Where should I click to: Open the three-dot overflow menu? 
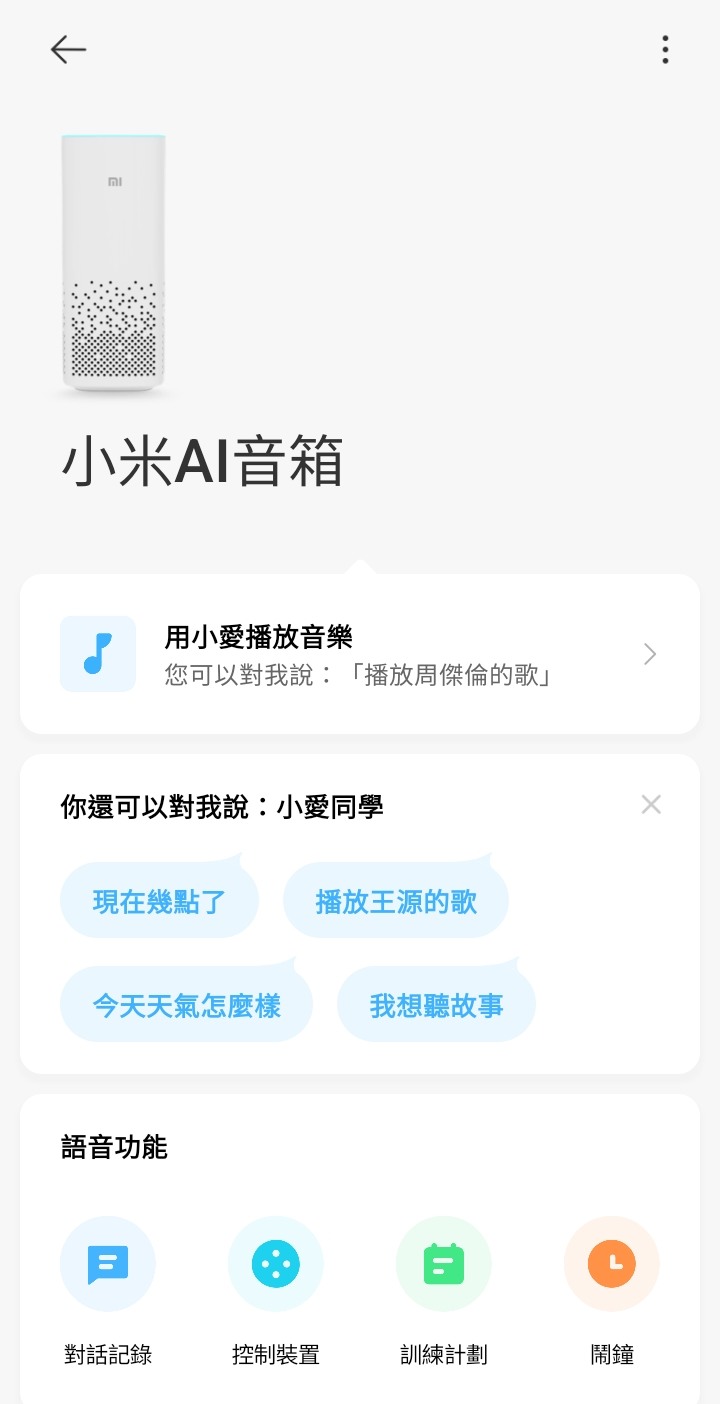665,49
